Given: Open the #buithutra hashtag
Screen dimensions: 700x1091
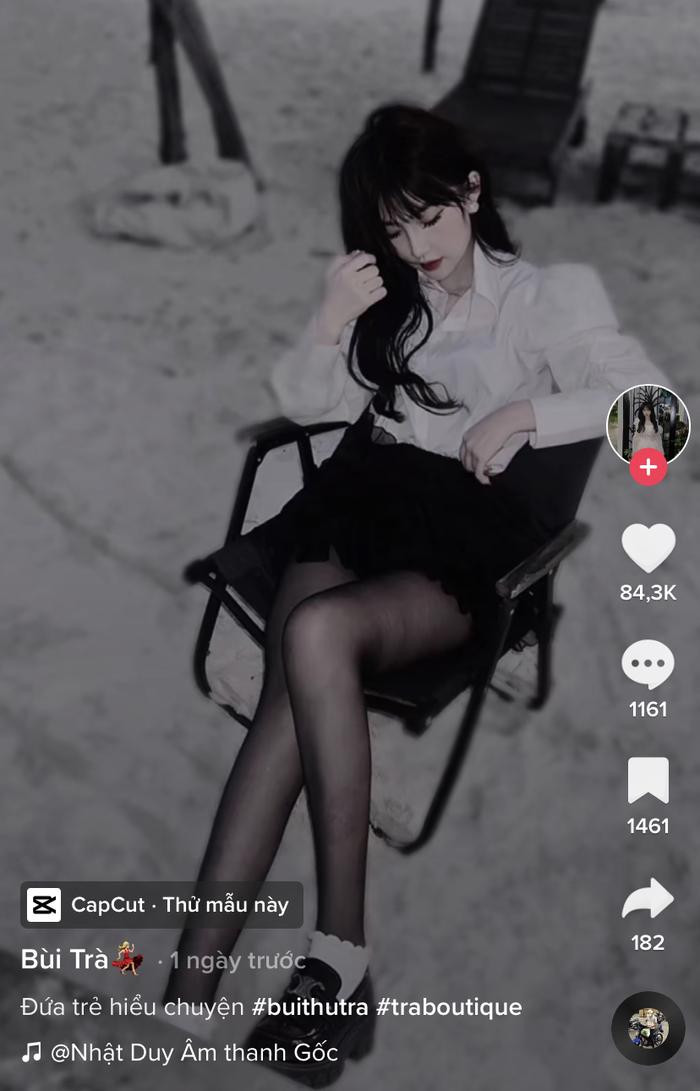Looking at the screenshot, I should pos(310,1006).
